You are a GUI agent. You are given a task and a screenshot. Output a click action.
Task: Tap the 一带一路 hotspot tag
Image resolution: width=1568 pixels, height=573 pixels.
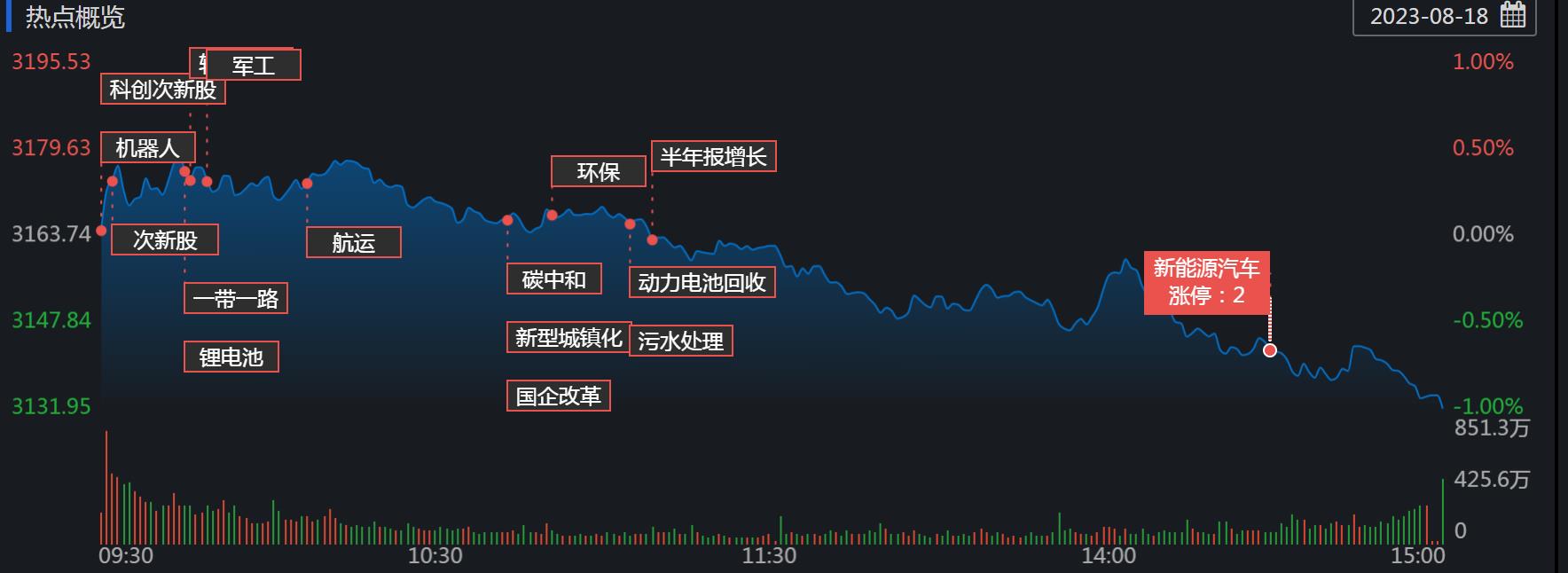[x=236, y=298]
